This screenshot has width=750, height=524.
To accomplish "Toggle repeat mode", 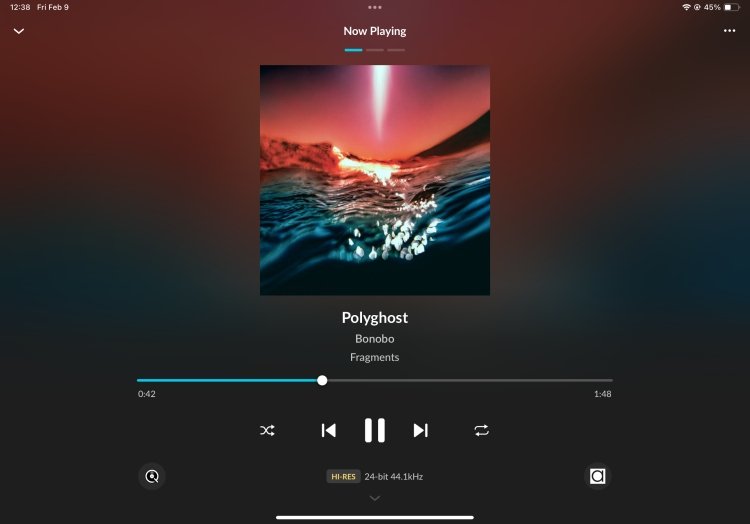I will point(481,430).
